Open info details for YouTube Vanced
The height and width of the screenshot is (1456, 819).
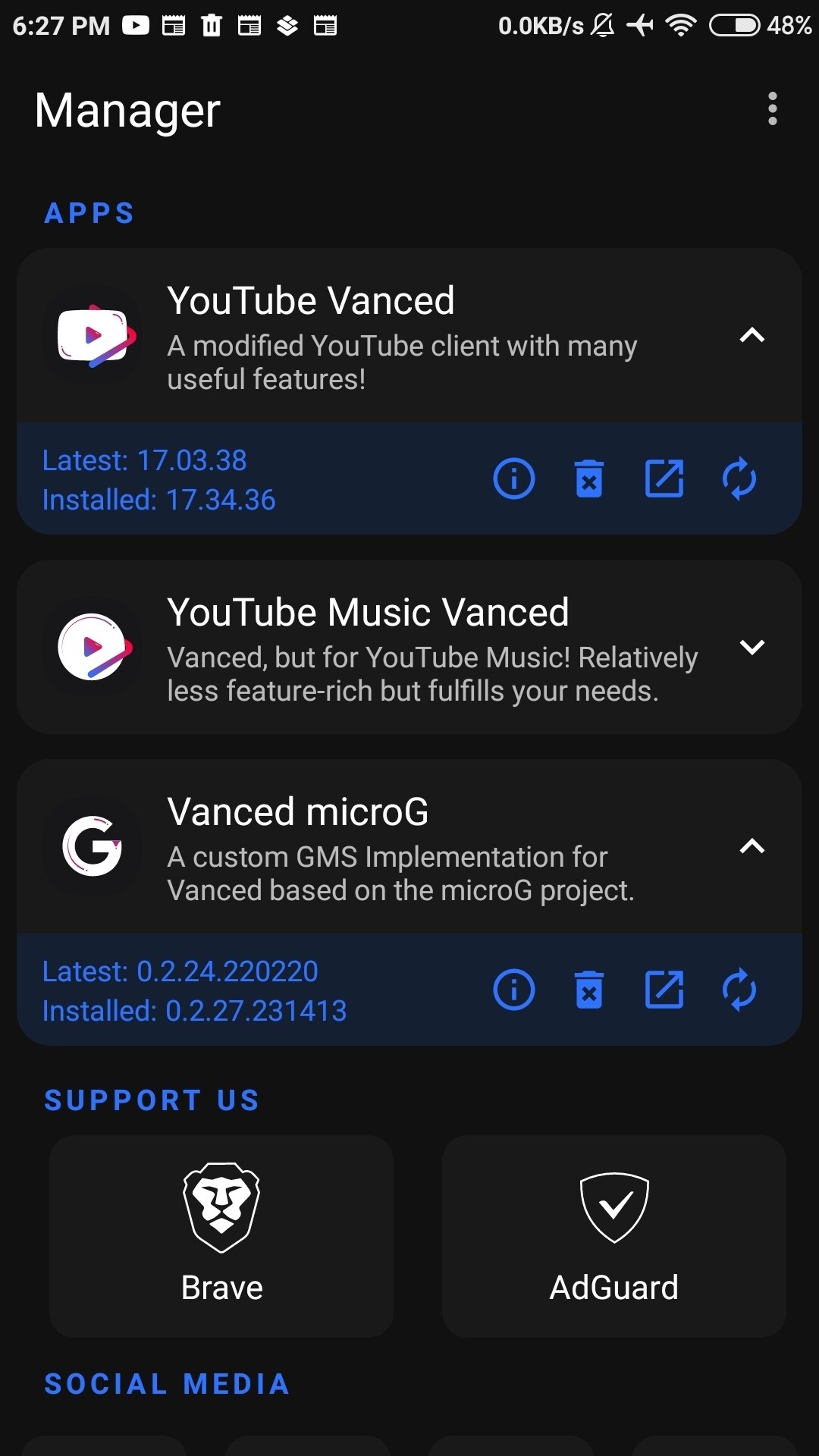point(514,478)
